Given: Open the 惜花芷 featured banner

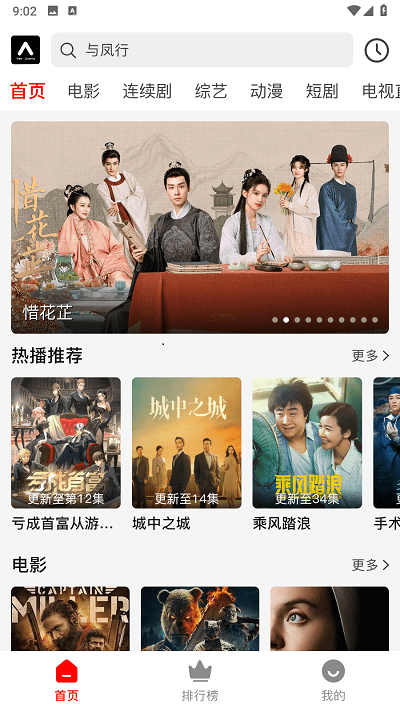Looking at the screenshot, I should click(200, 227).
